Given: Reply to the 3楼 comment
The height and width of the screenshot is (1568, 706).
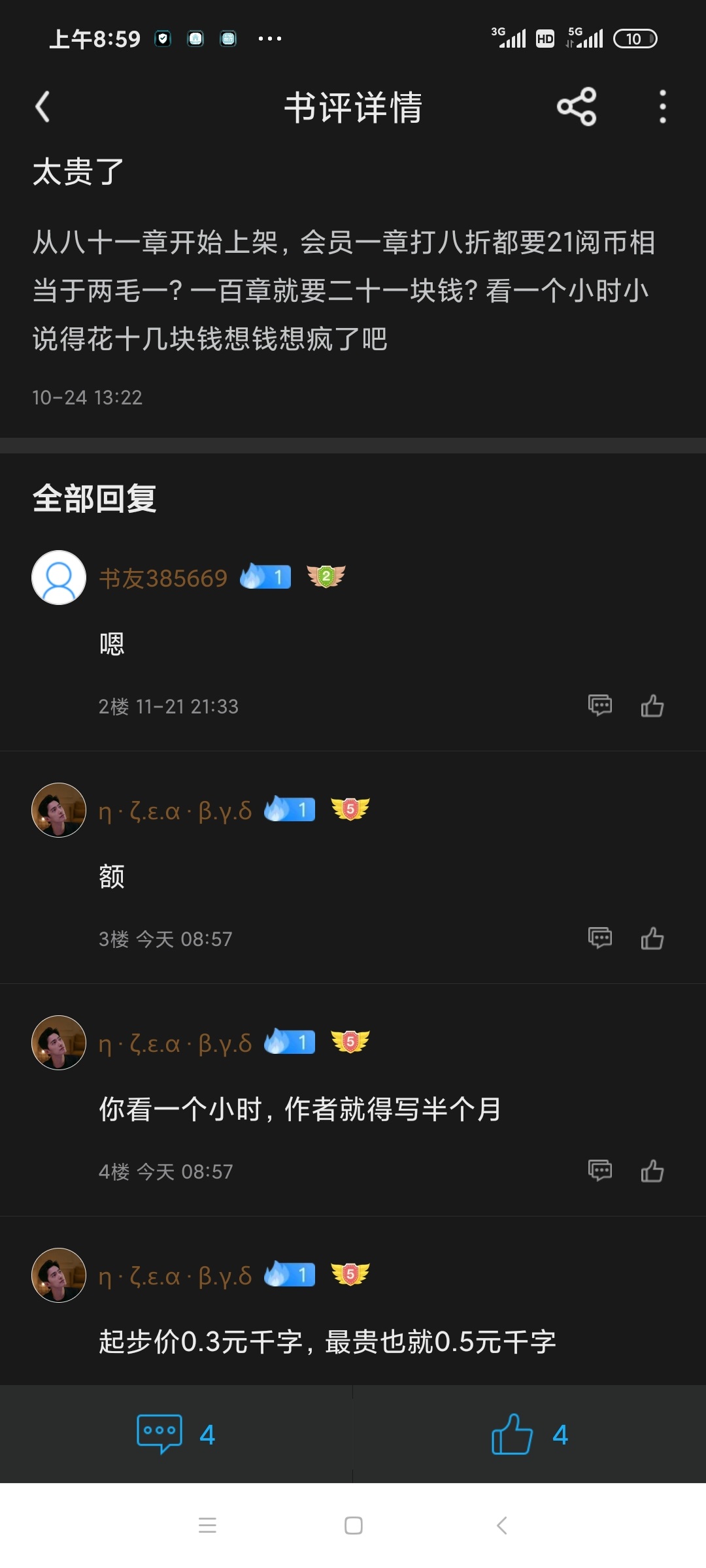Looking at the screenshot, I should pos(600,938).
